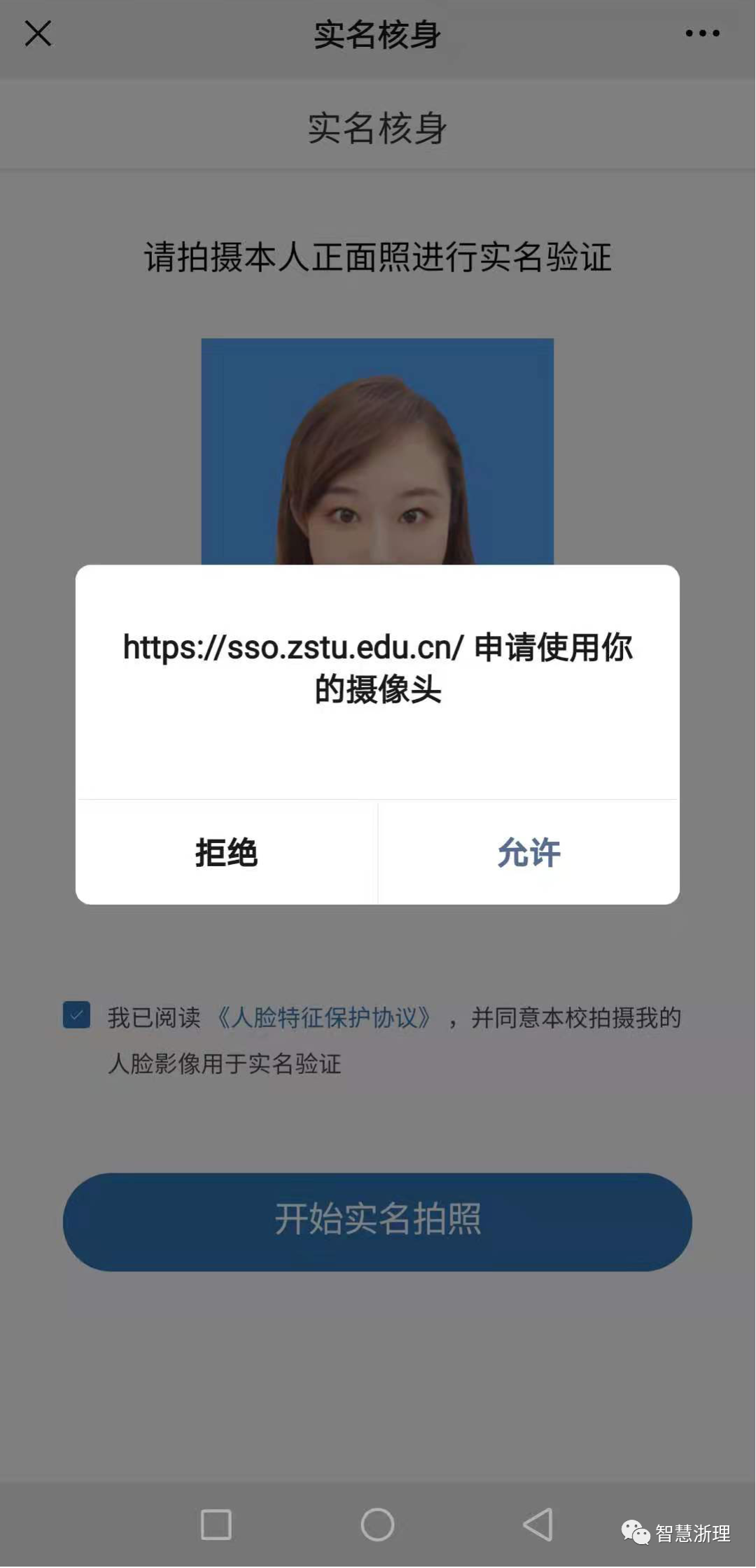Allow camera access for sso.zstu.edu.cn
This screenshot has height=1568, width=756.
point(528,852)
